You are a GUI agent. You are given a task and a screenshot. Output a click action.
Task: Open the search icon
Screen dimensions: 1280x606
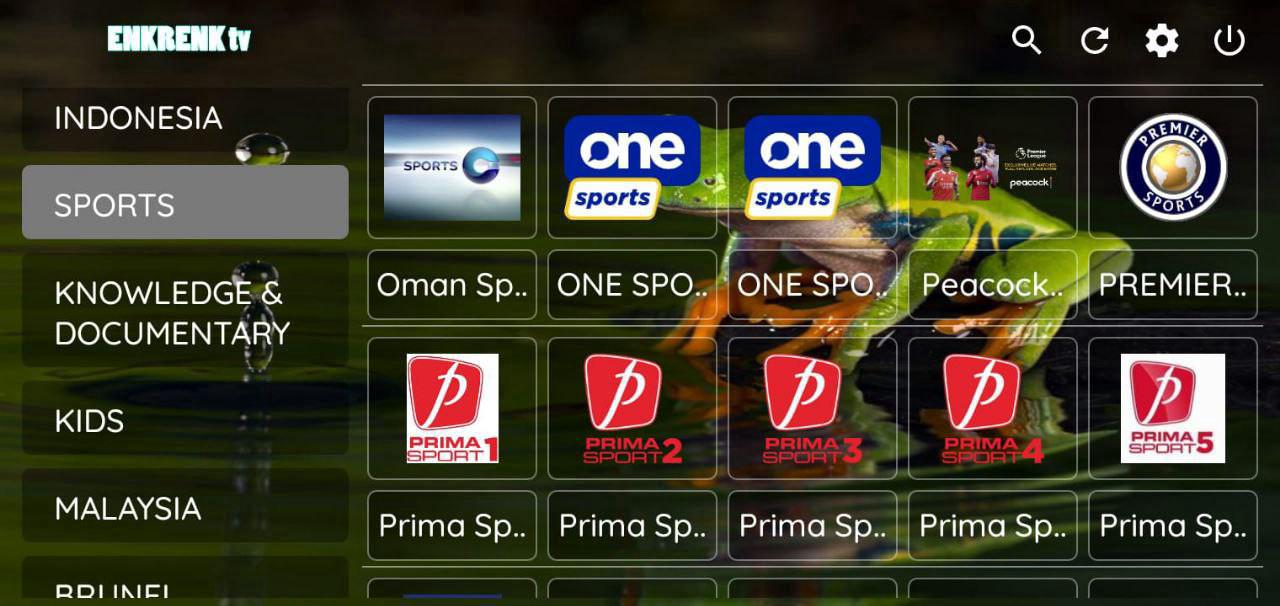[1026, 40]
